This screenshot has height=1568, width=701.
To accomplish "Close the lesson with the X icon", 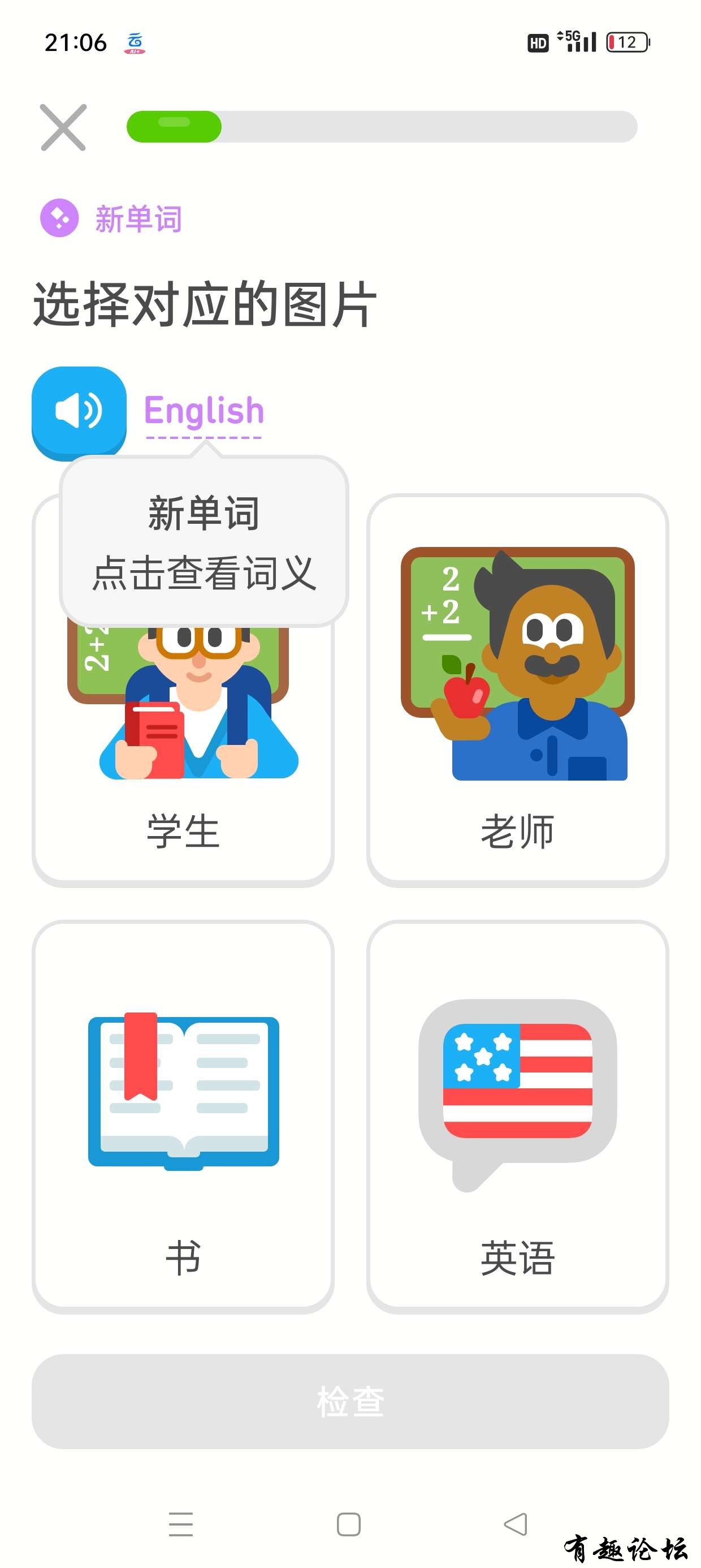I will coord(63,127).
